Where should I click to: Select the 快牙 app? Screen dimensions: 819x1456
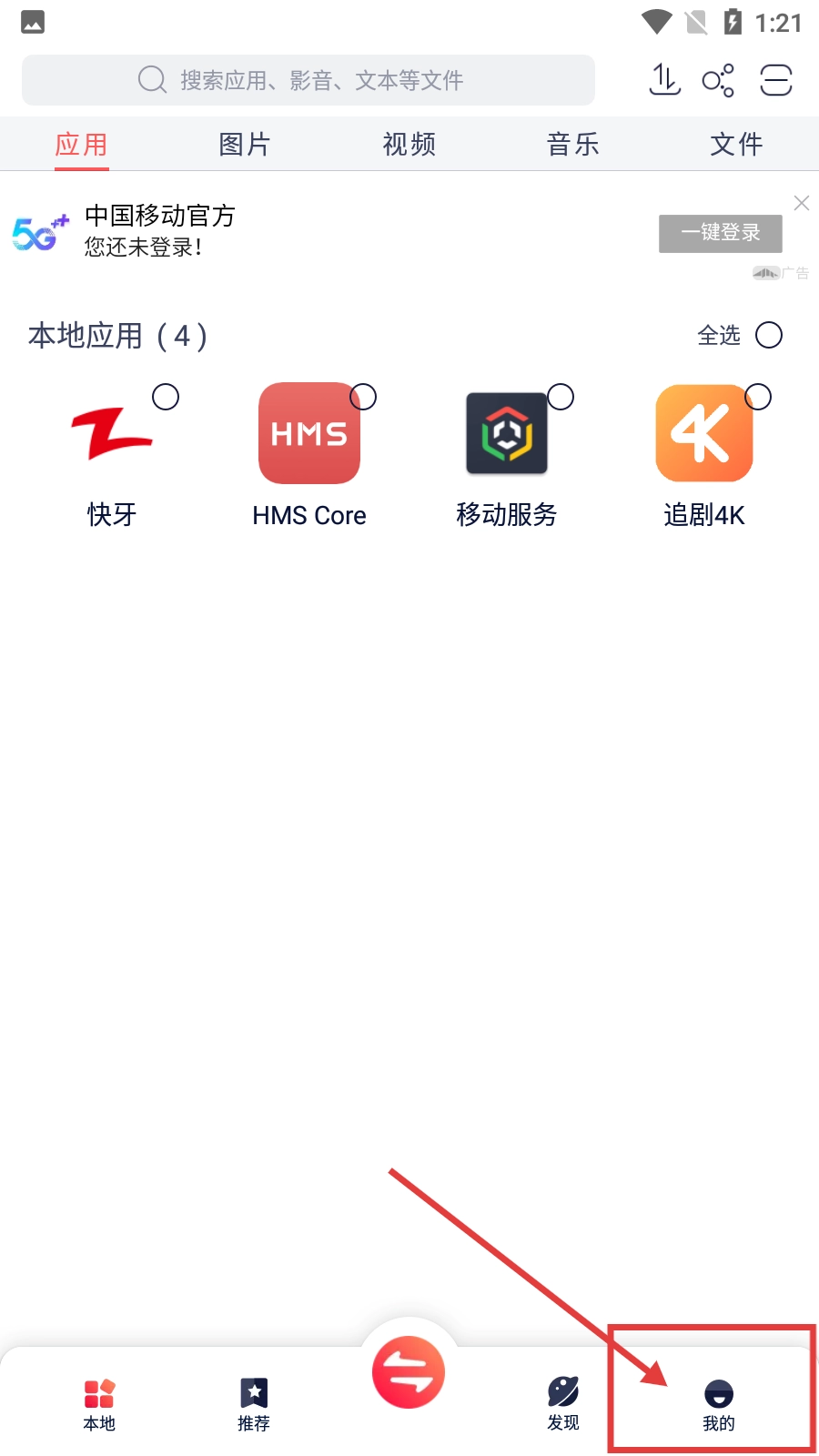pos(165,397)
